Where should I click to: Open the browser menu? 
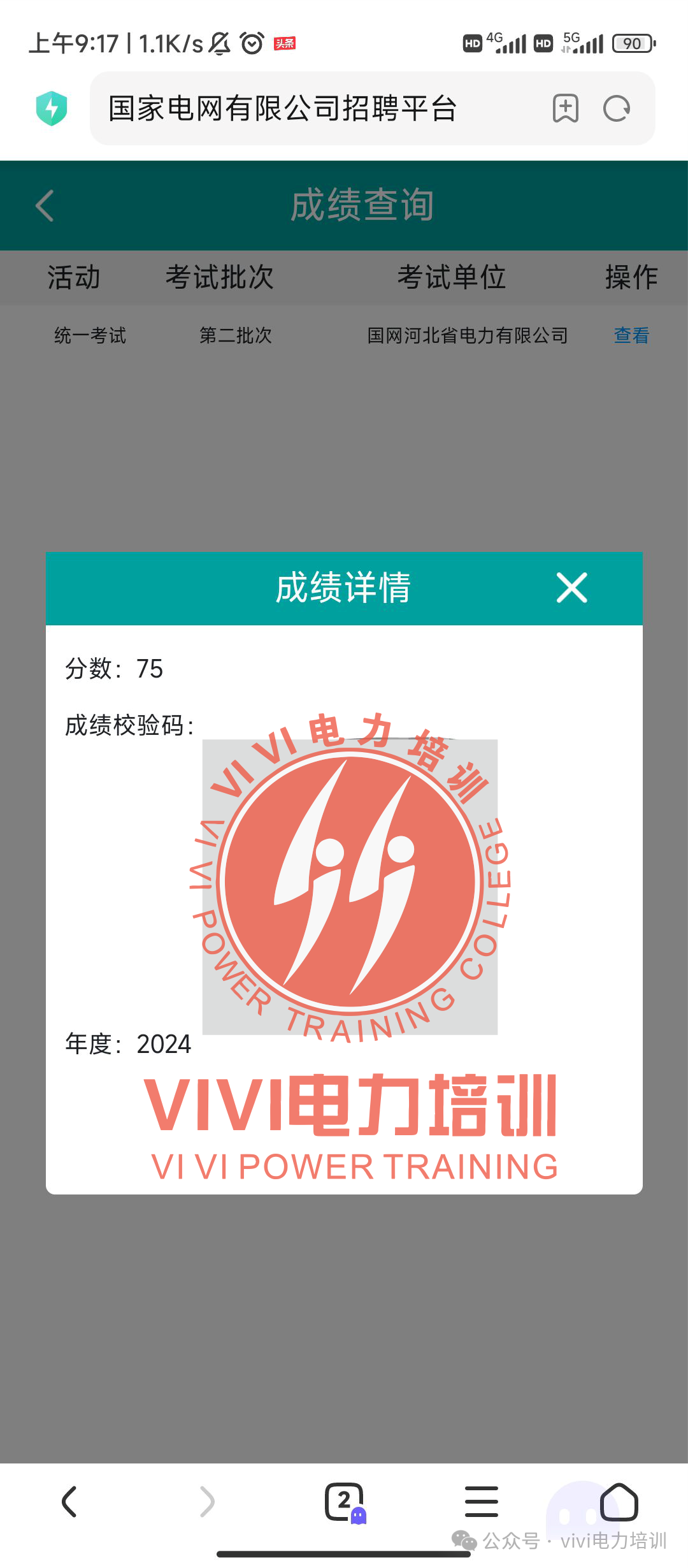click(x=482, y=1502)
